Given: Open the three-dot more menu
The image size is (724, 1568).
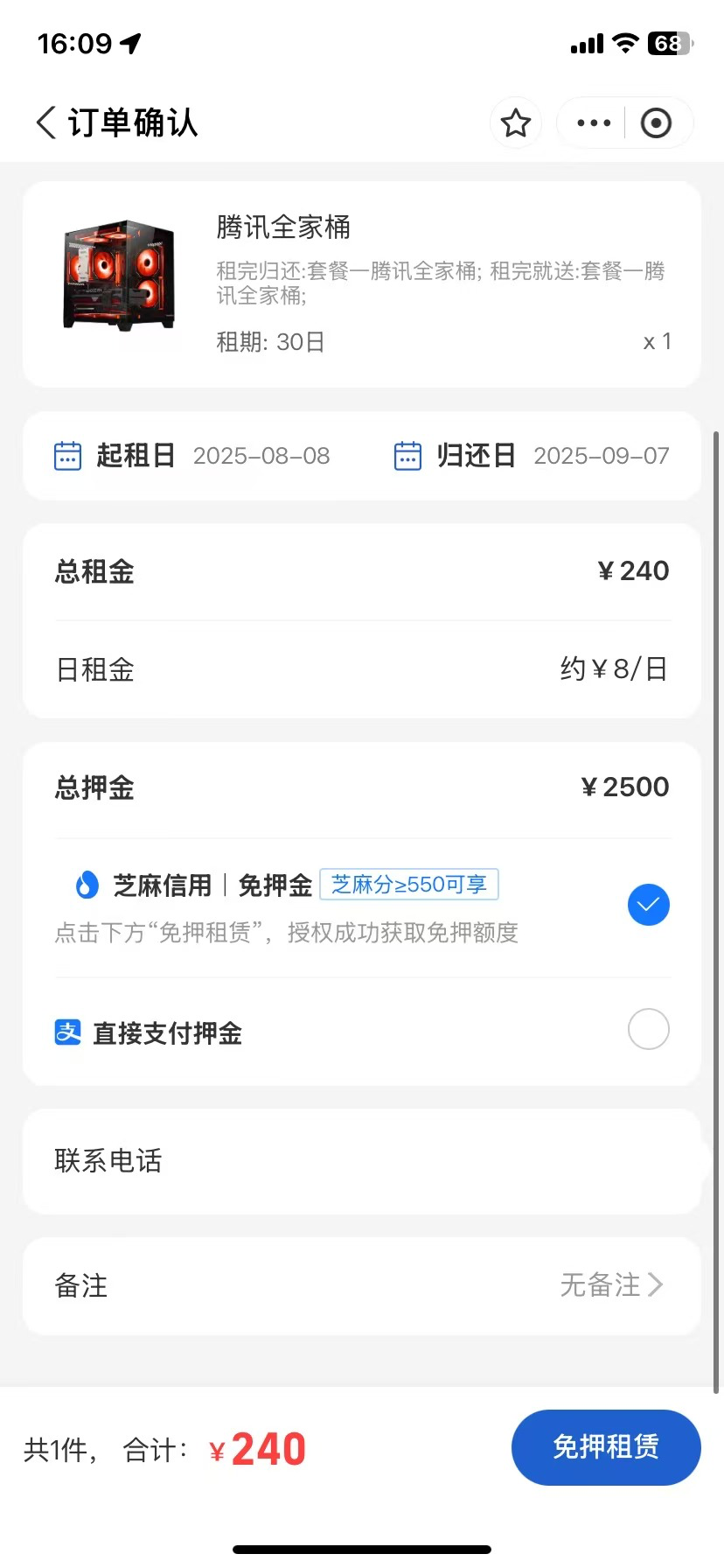Looking at the screenshot, I should [x=594, y=123].
